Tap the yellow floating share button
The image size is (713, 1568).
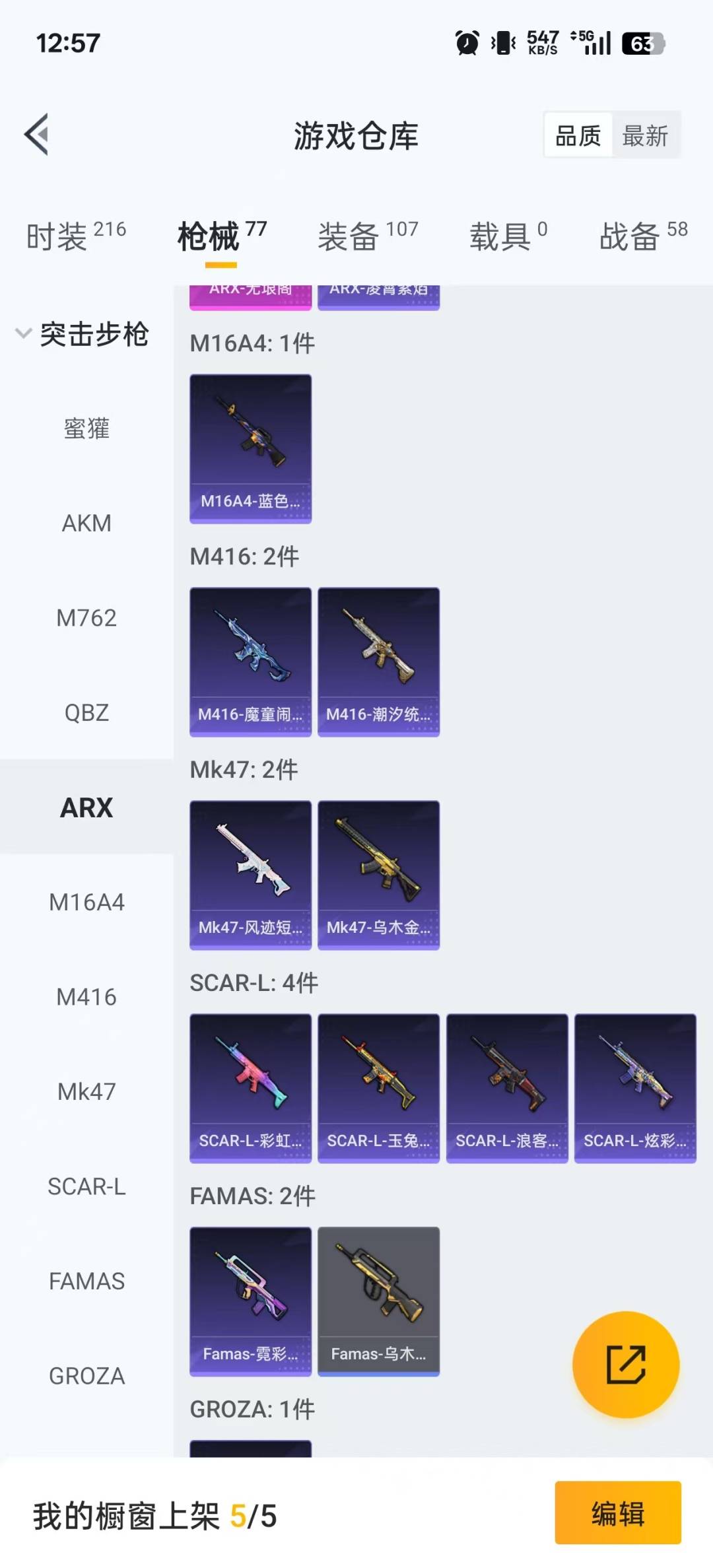(625, 1364)
